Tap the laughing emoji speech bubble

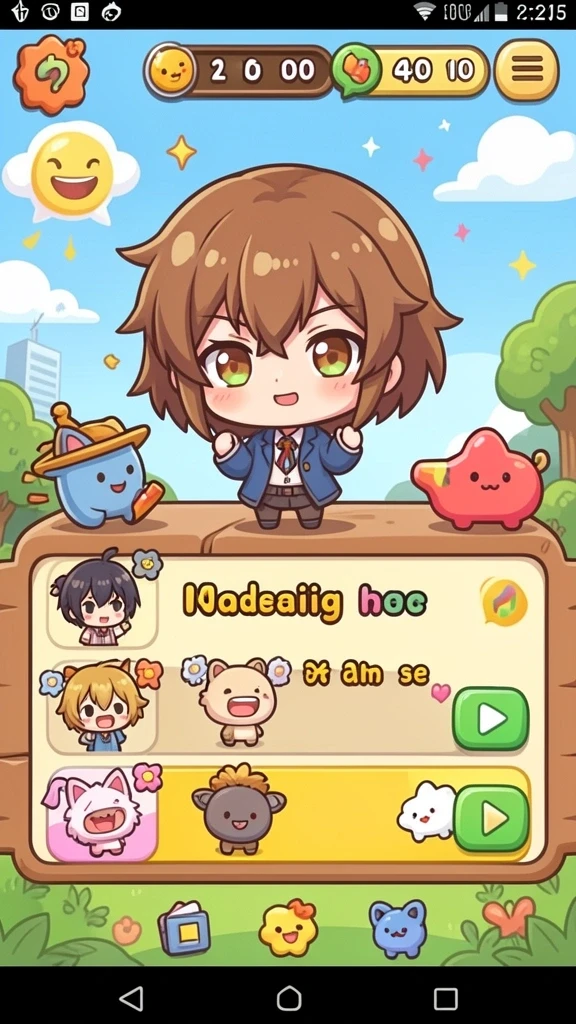point(71,172)
